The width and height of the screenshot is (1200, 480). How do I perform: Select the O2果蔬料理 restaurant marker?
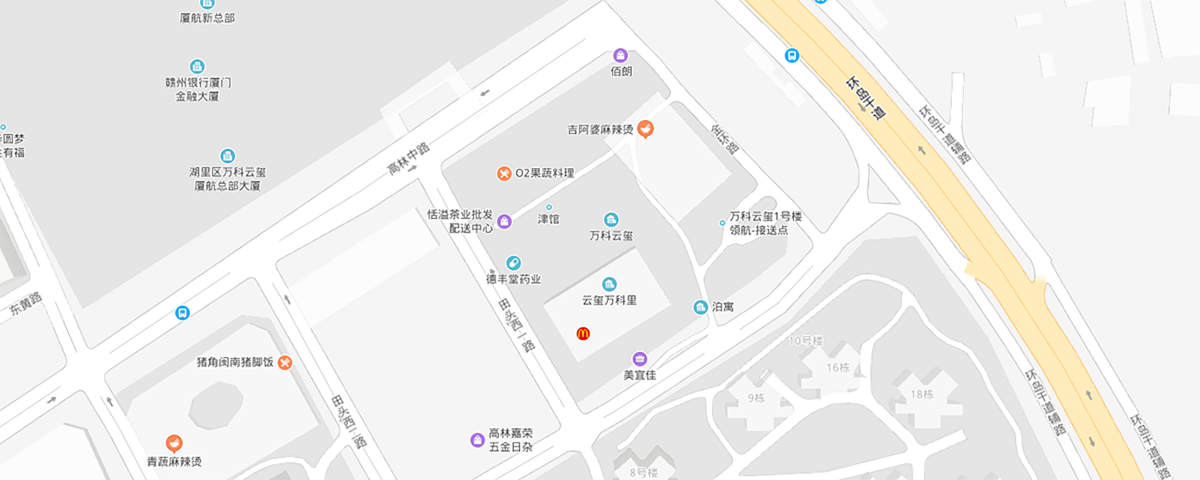[504, 173]
